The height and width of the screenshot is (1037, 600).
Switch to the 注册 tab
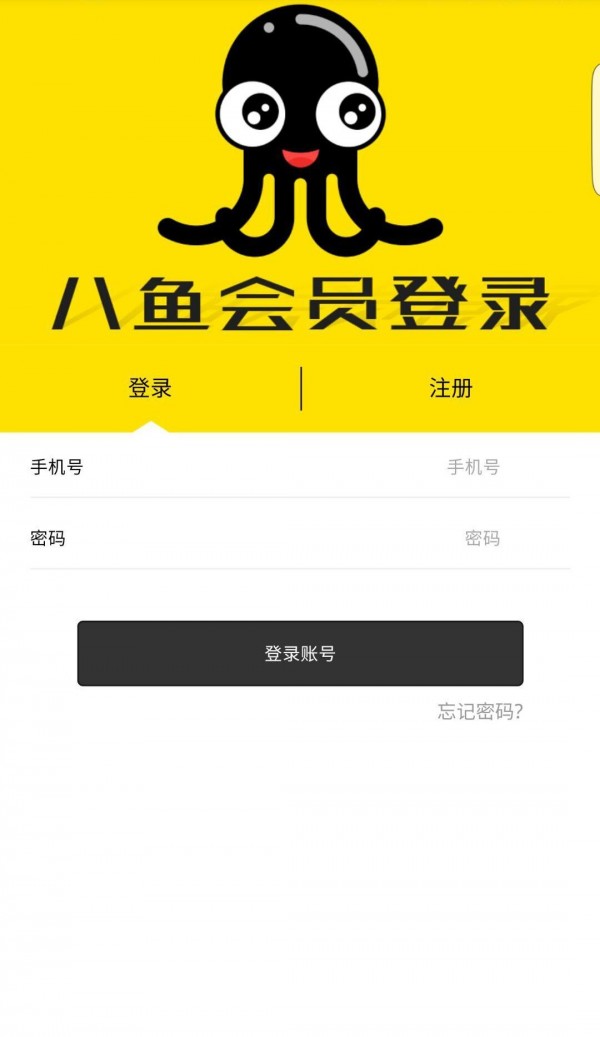(x=450, y=389)
